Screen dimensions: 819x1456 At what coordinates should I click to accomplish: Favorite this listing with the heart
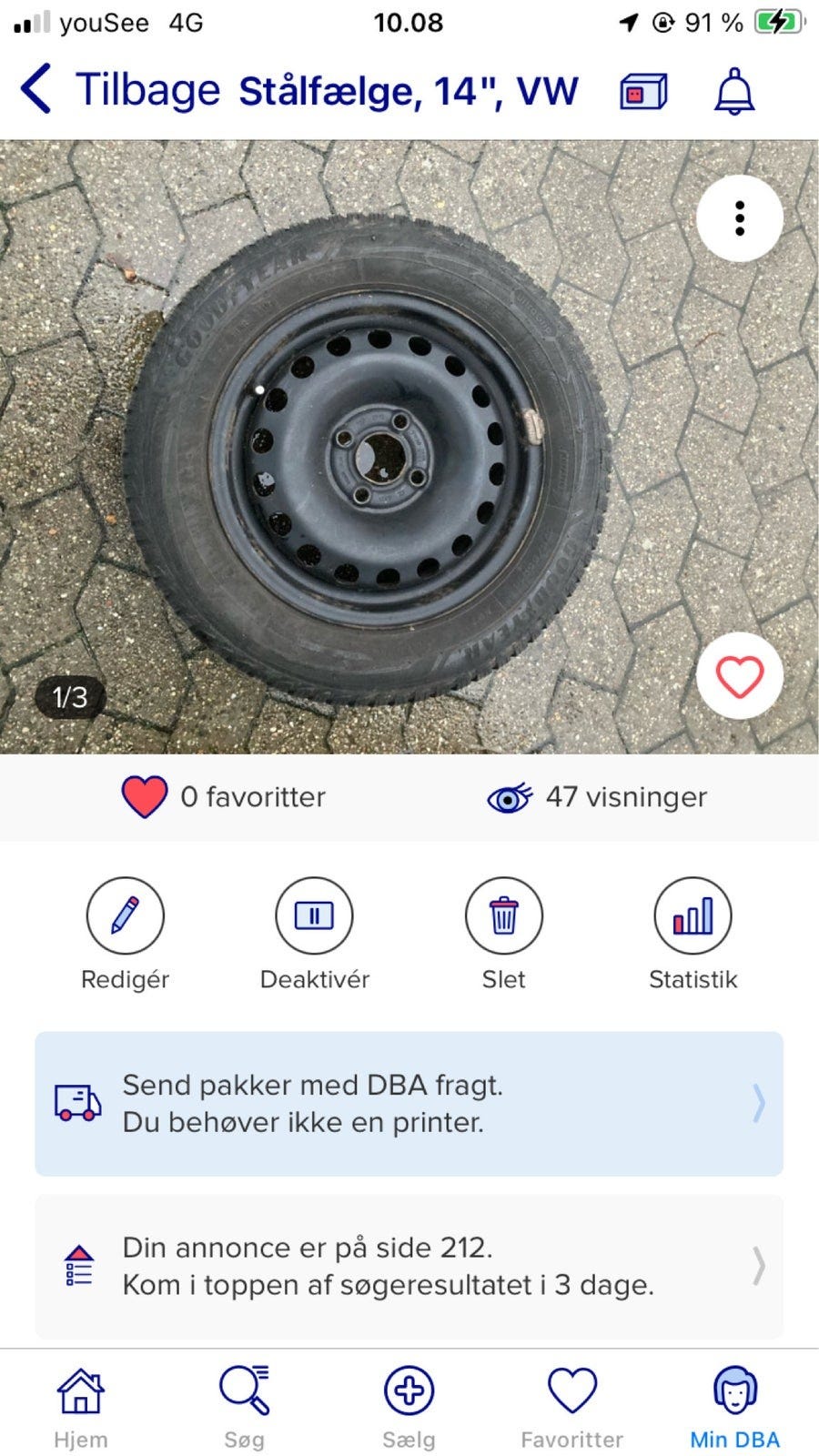click(740, 676)
